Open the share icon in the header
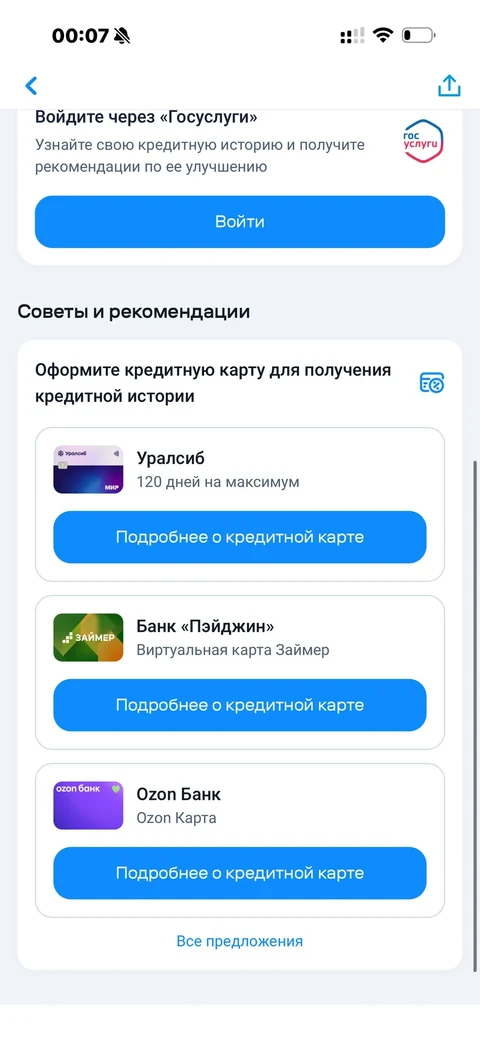 [x=449, y=85]
